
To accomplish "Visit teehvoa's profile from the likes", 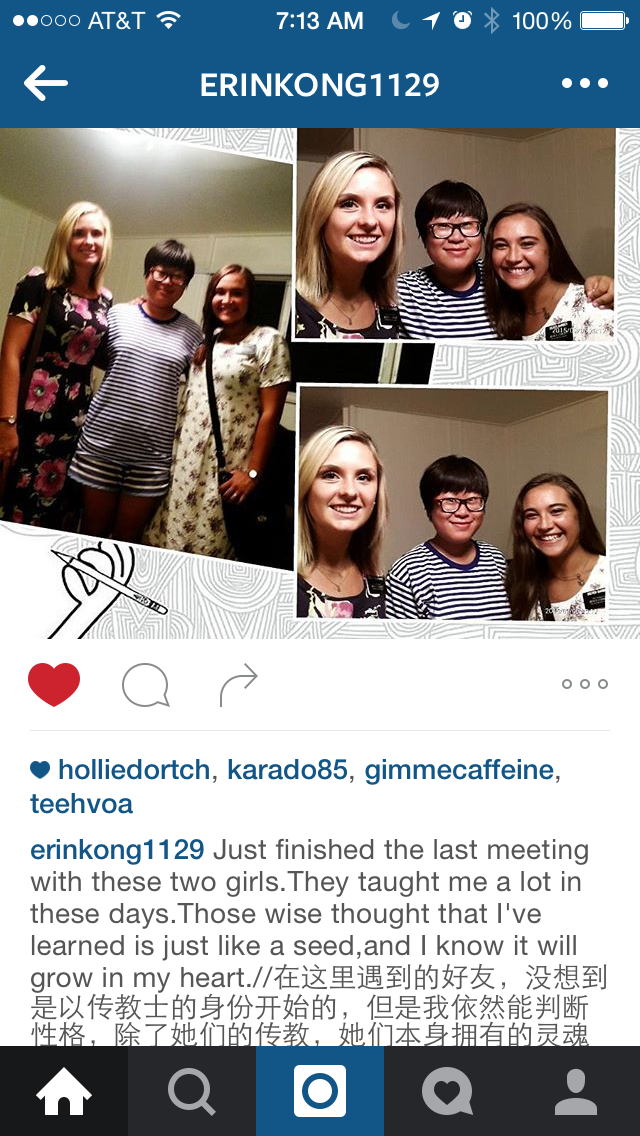I will click(81, 803).
